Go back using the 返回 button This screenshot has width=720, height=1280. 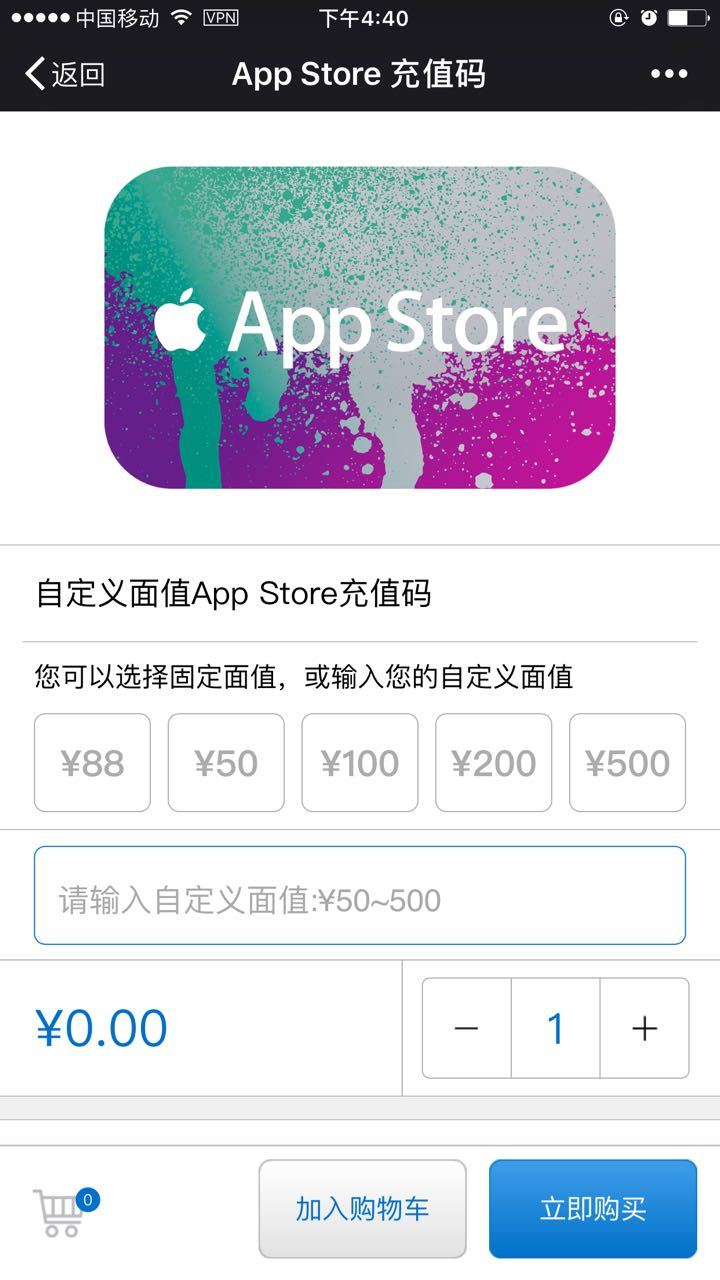coord(64,74)
